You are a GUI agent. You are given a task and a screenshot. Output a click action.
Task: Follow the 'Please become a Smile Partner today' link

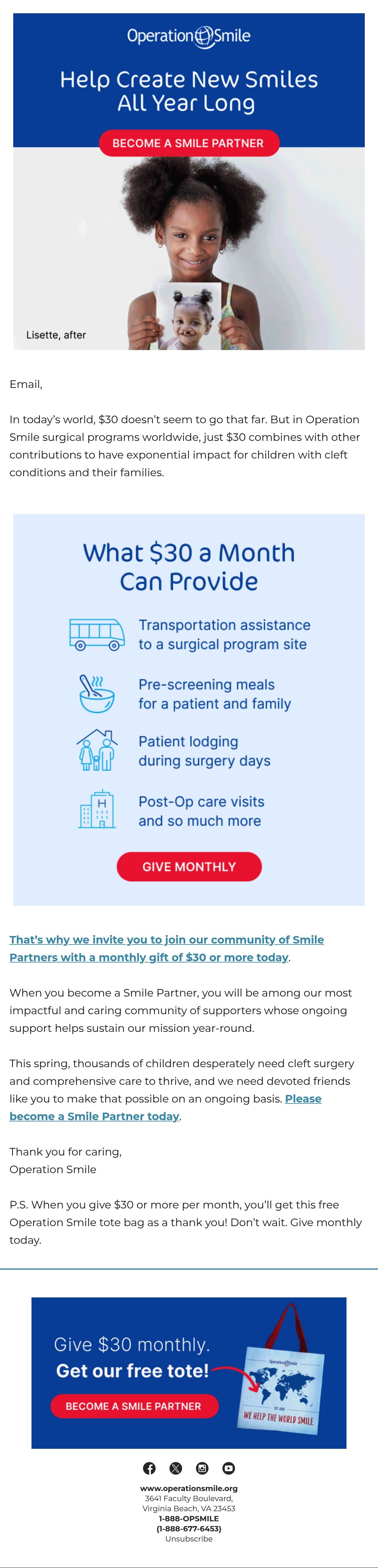point(165,1107)
